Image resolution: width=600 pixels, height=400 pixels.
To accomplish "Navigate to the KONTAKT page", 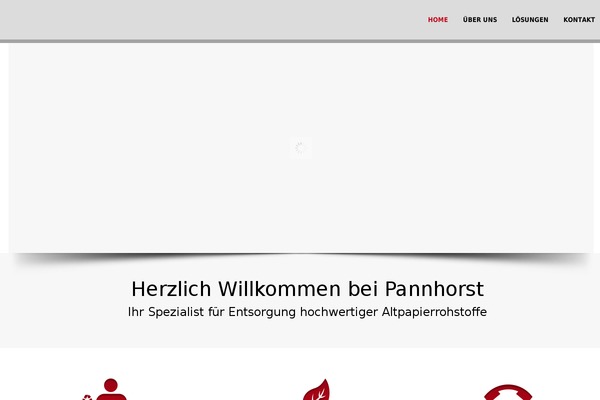I will 579,20.
